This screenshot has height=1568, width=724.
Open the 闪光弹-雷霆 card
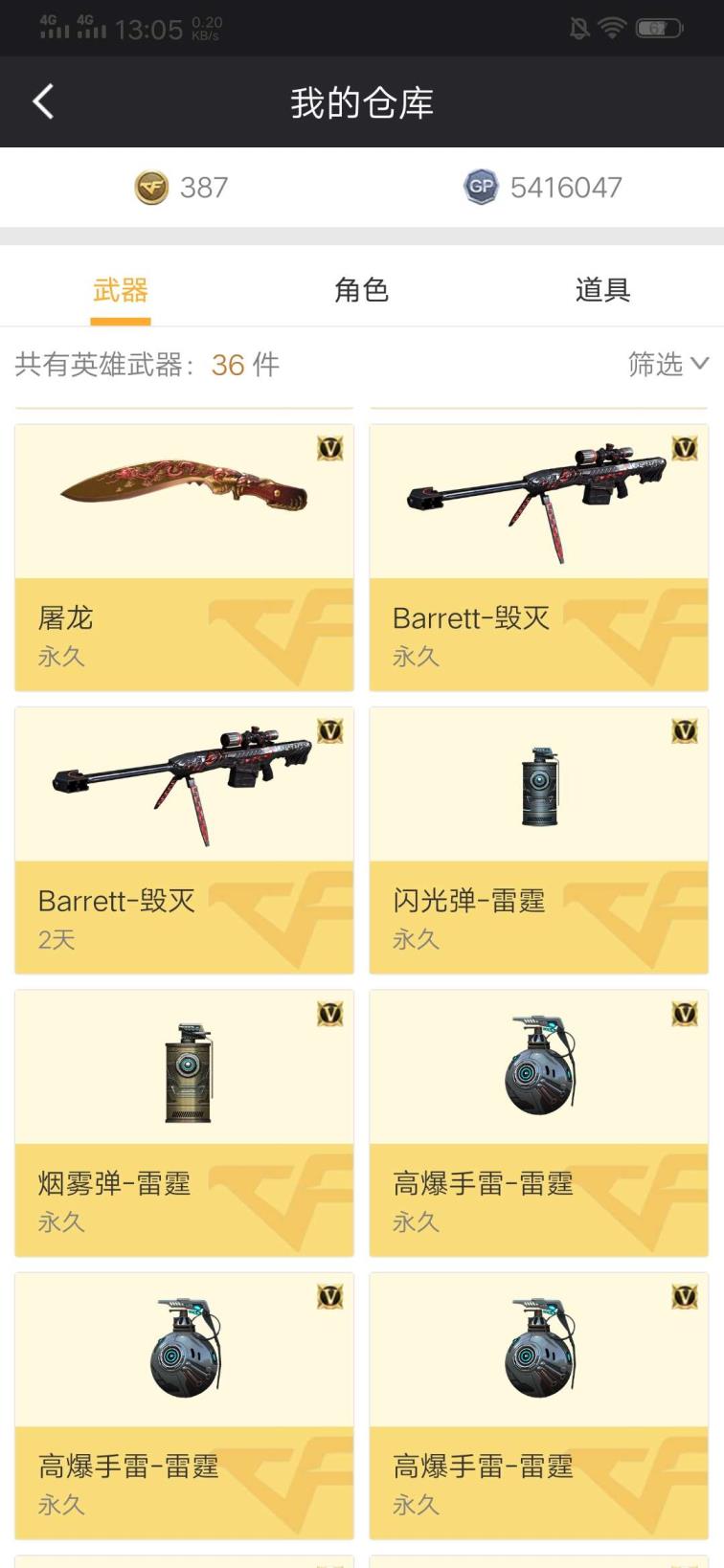(x=538, y=840)
